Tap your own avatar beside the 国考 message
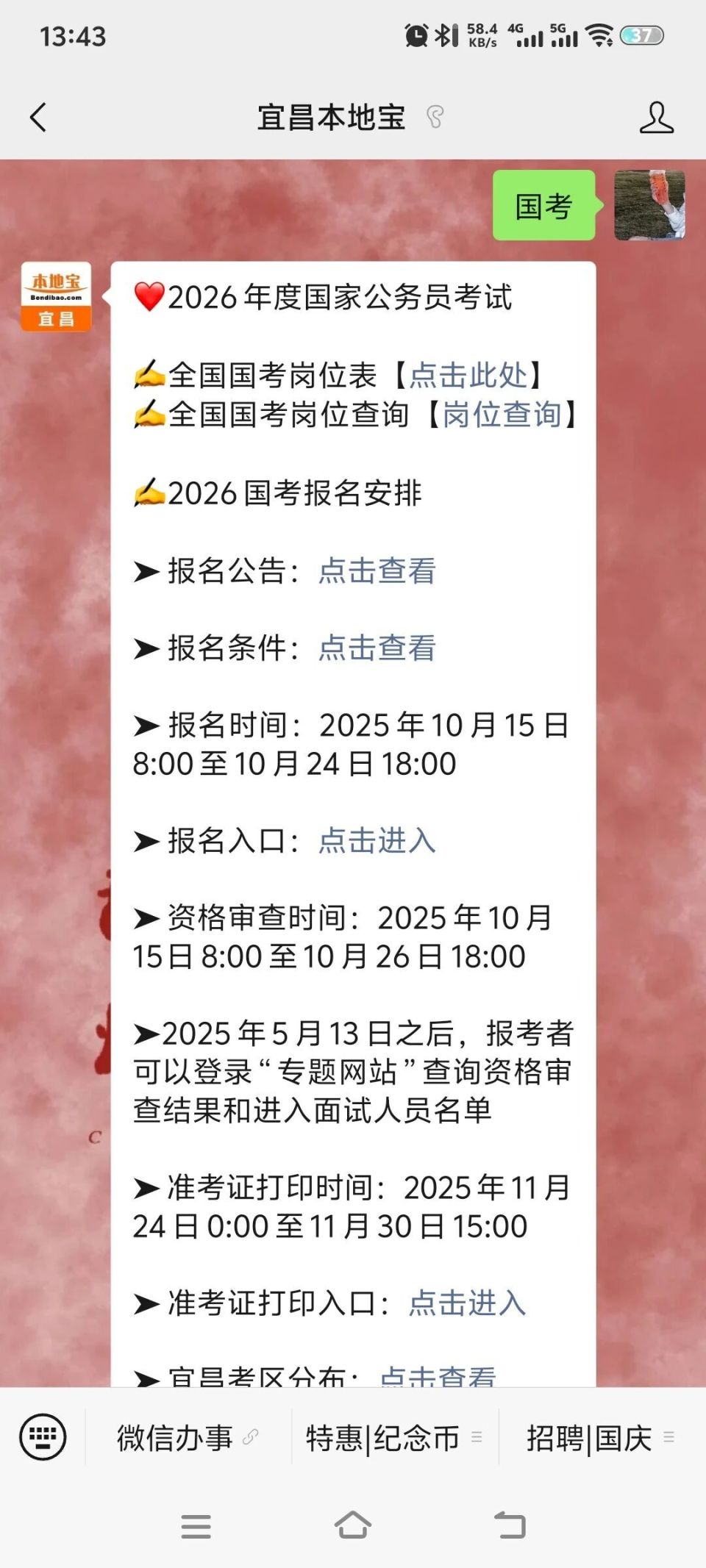 (x=649, y=205)
